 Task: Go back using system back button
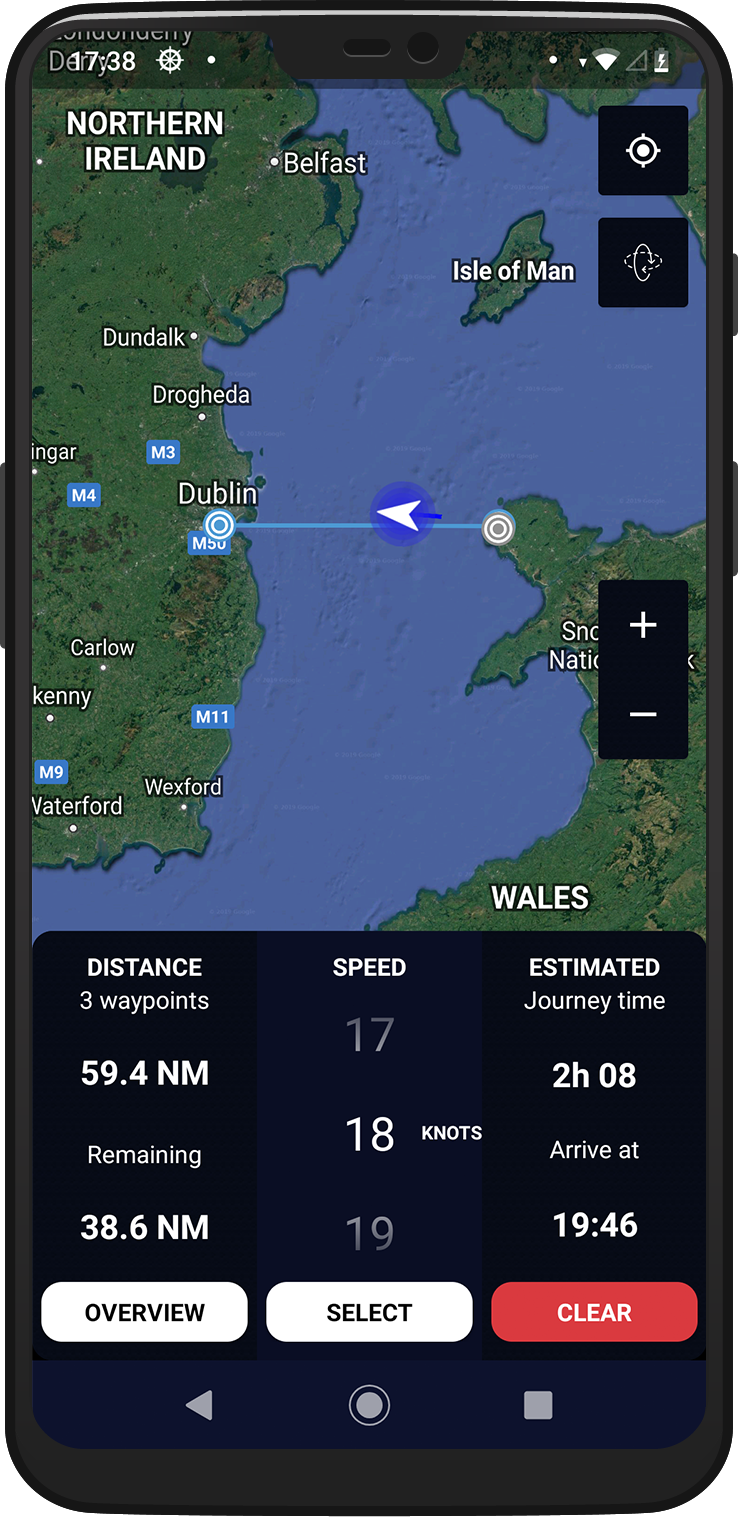coord(200,1405)
